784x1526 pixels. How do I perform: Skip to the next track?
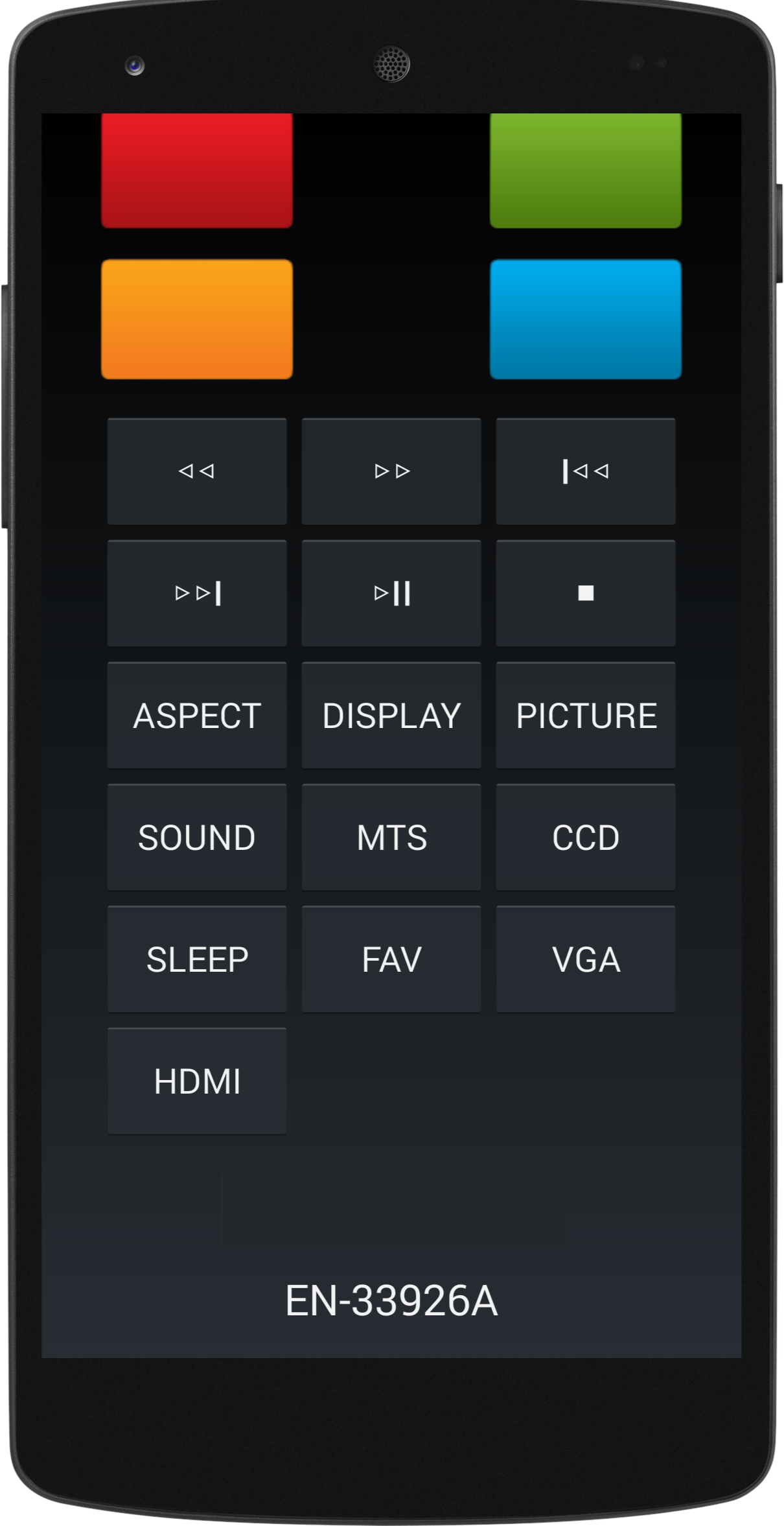tap(197, 593)
